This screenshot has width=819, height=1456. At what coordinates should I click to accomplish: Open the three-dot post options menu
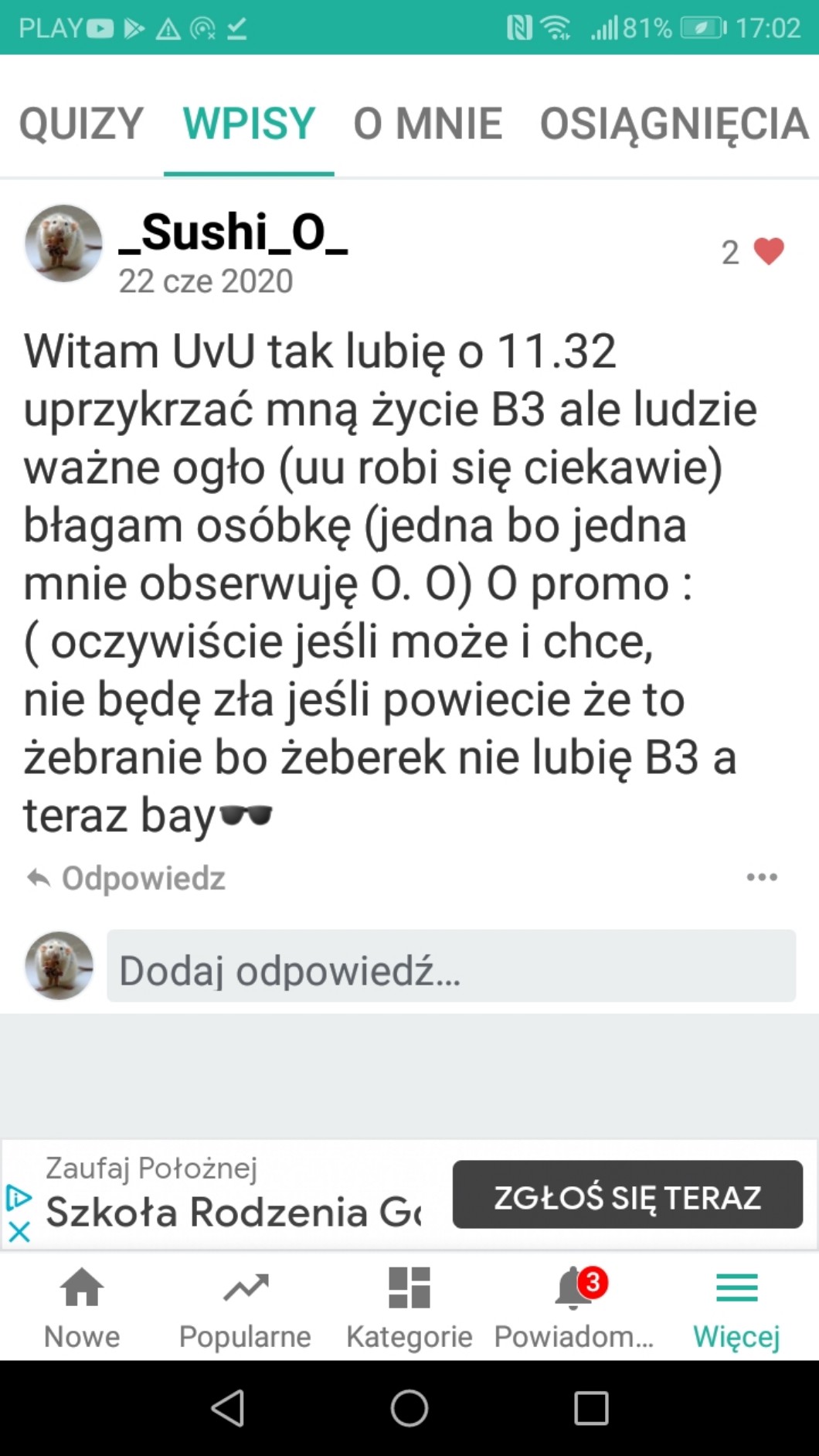(762, 877)
